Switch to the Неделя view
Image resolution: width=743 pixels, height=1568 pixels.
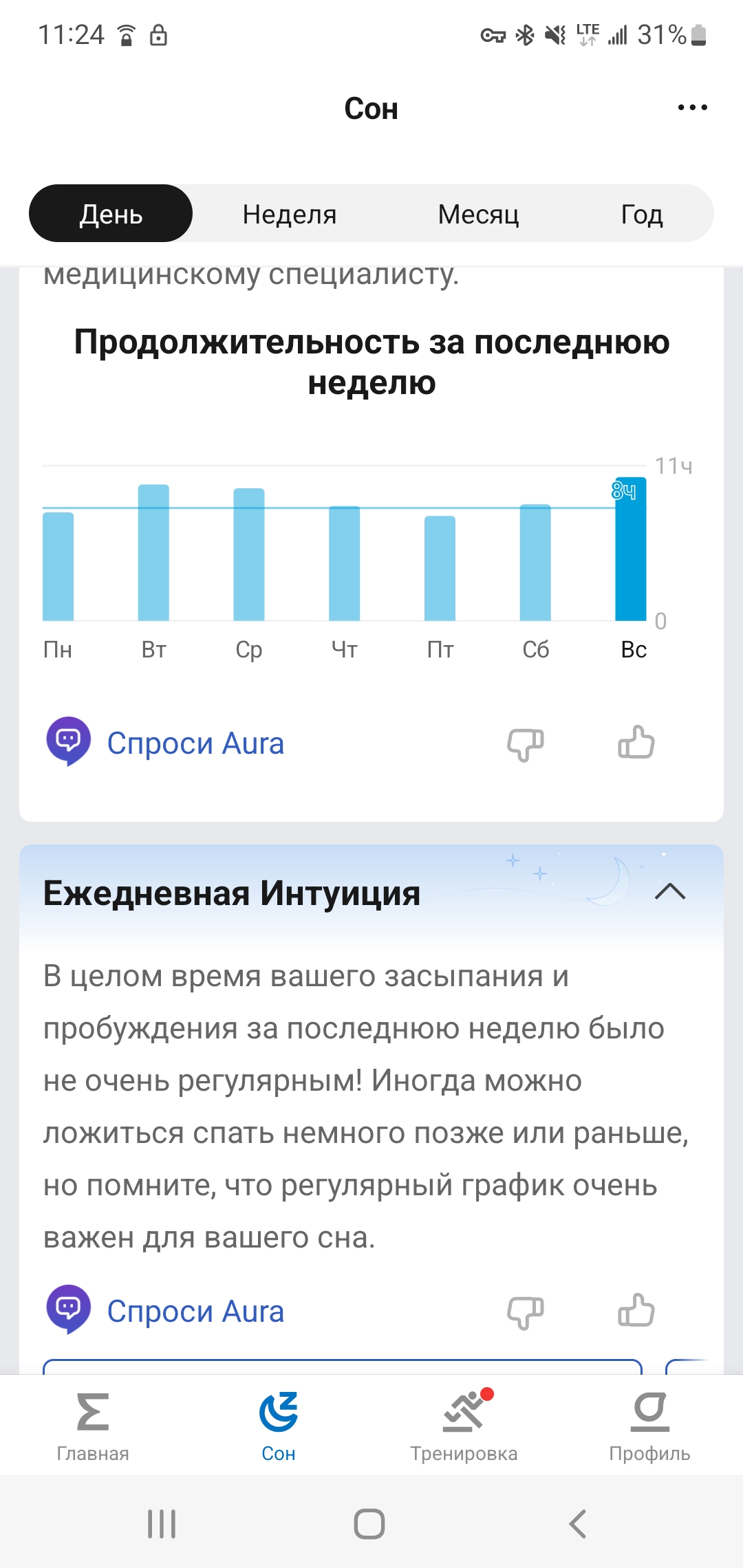(290, 214)
